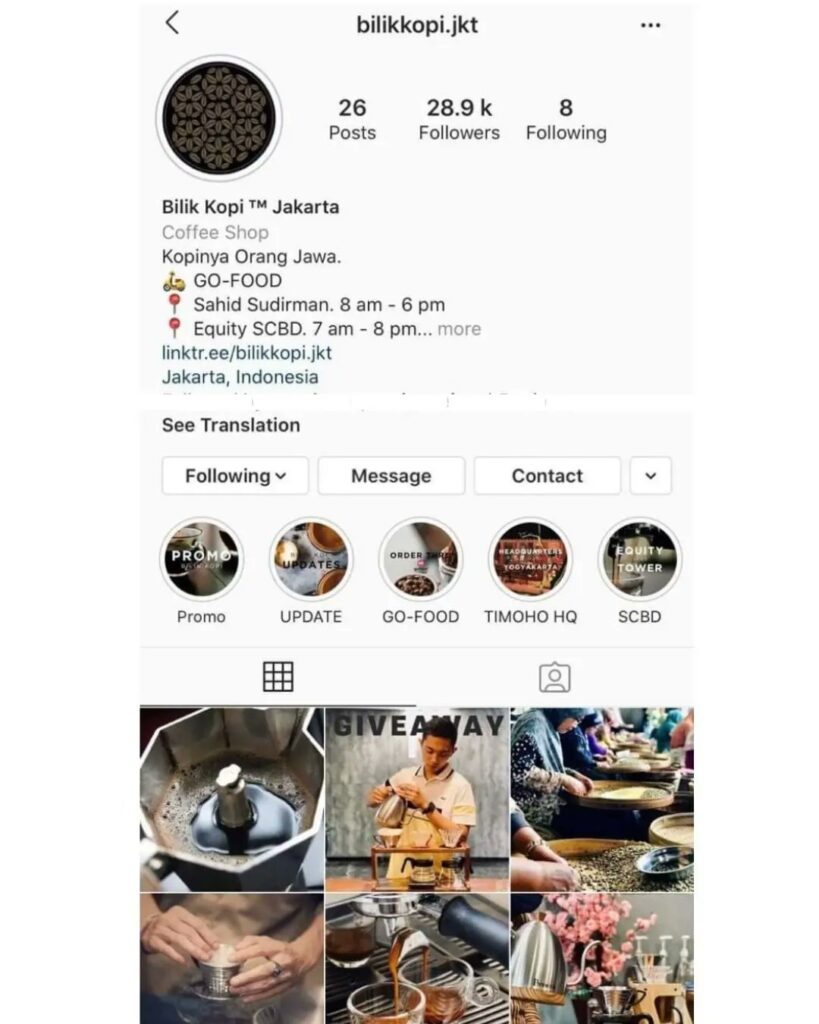The width and height of the screenshot is (819, 1024).
Task: Open the Promo story highlight
Action: pos(201,559)
